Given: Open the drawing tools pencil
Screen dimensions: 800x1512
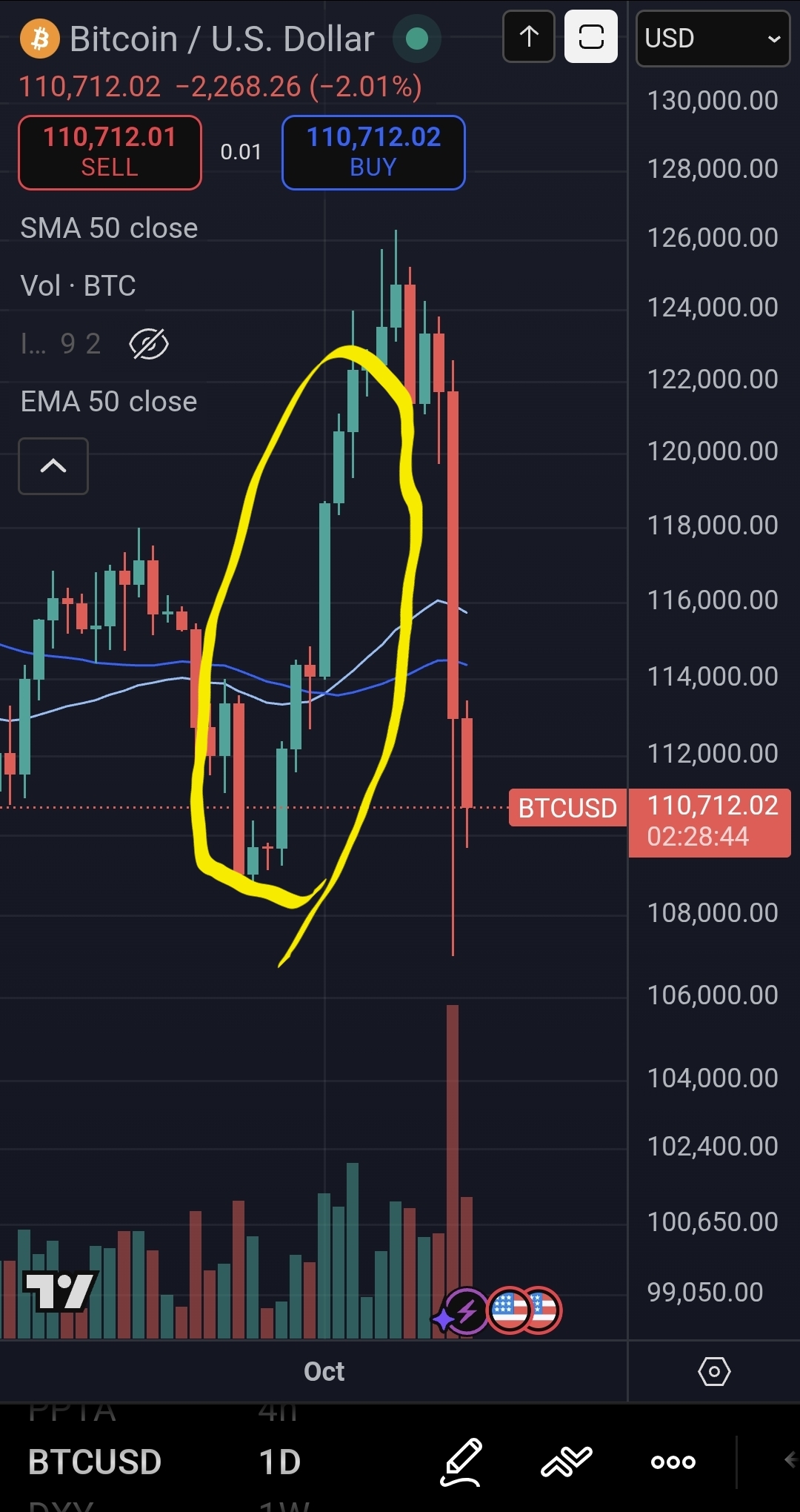Looking at the screenshot, I should [461, 1462].
